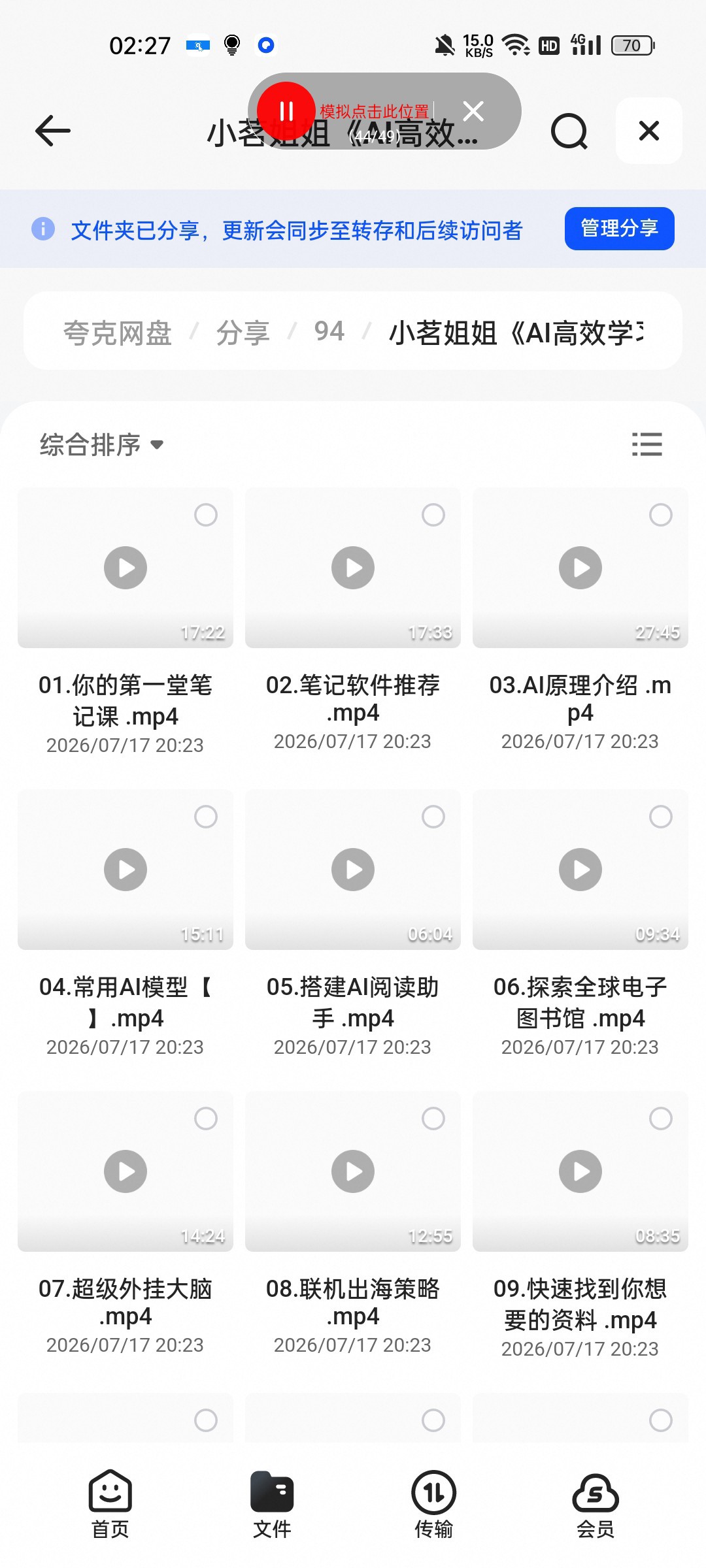Open search in this folder
Image resolution: width=706 pixels, height=1568 pixels.
[569, 131]
